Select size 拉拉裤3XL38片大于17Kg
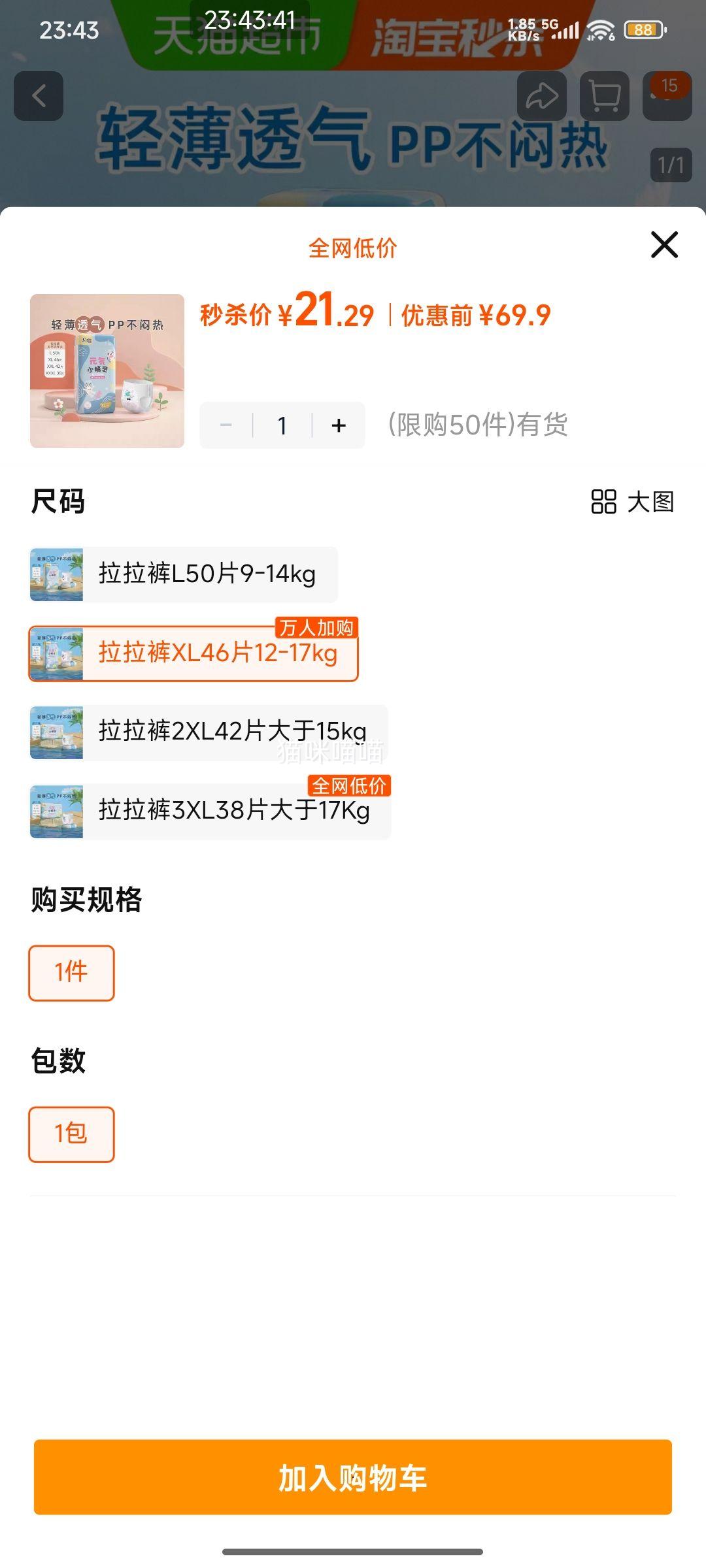 210,811
